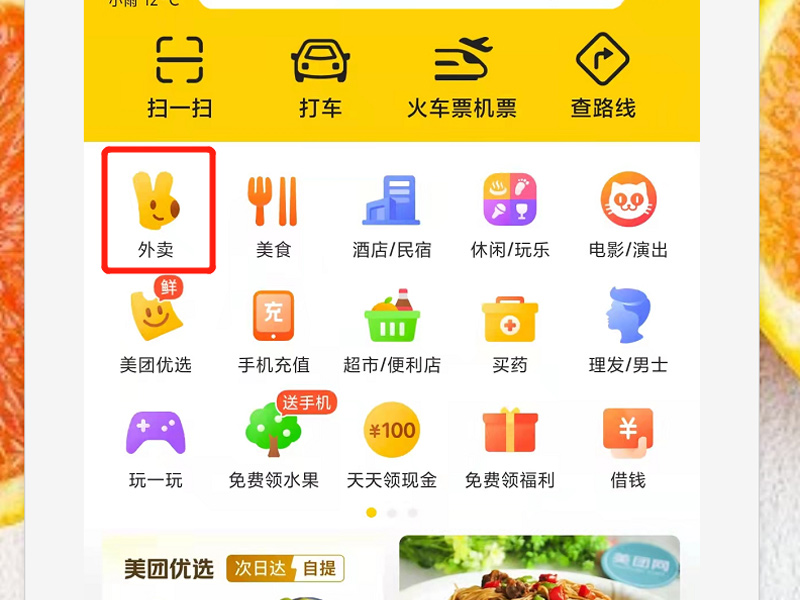Select 酒店/民宿 hotels
This screenshot has height=600, width=800.
pyautogui.click(x=392, y=212)
